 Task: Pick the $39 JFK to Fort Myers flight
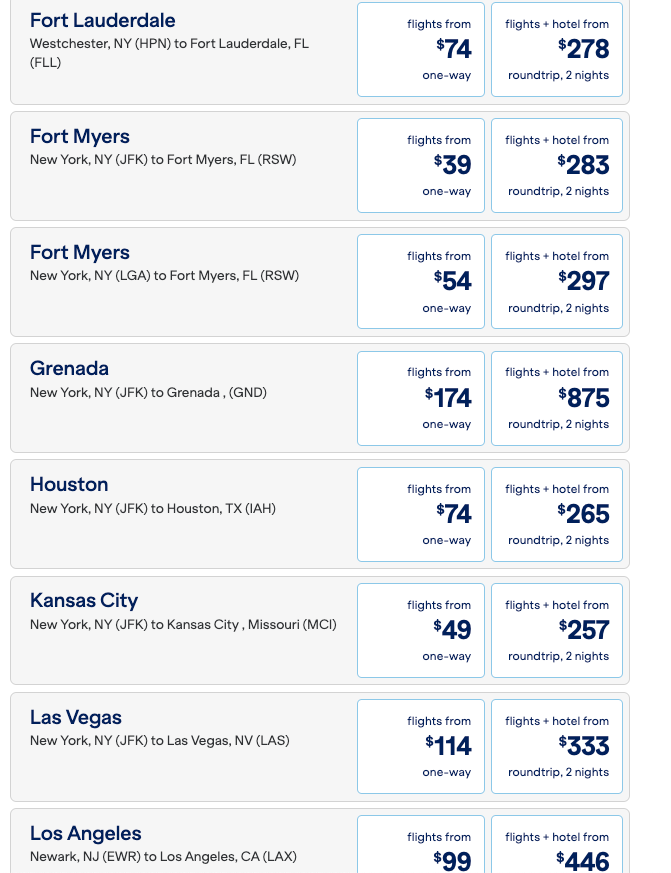(421, 165)
